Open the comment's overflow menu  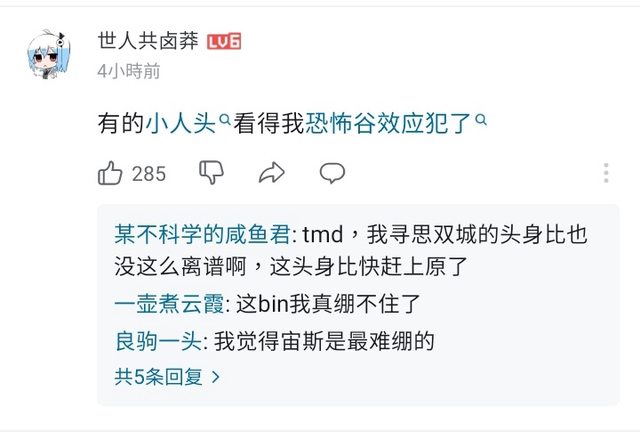pos(606,172)
